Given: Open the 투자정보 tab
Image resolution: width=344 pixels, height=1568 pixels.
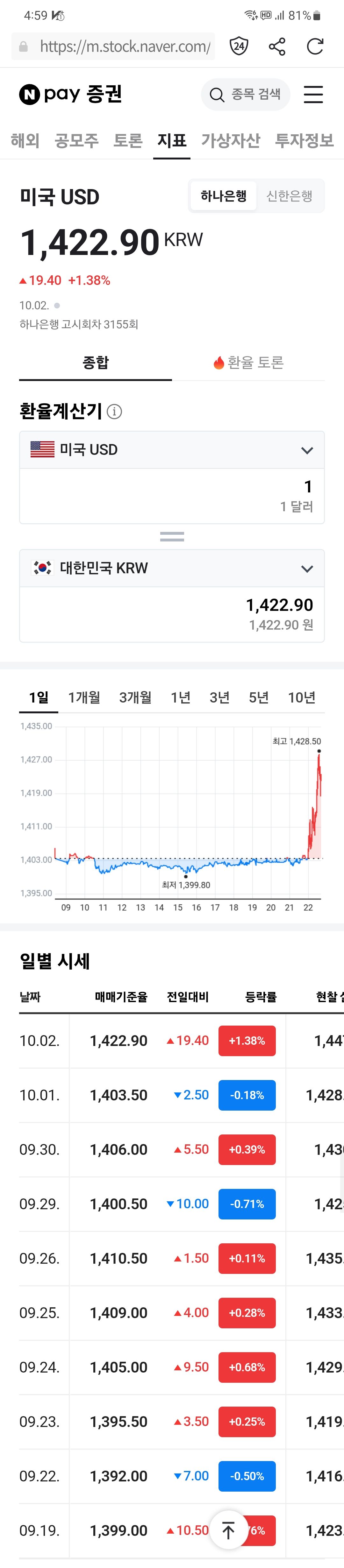Looking at the screenshot, I should [x=305, y=141].
